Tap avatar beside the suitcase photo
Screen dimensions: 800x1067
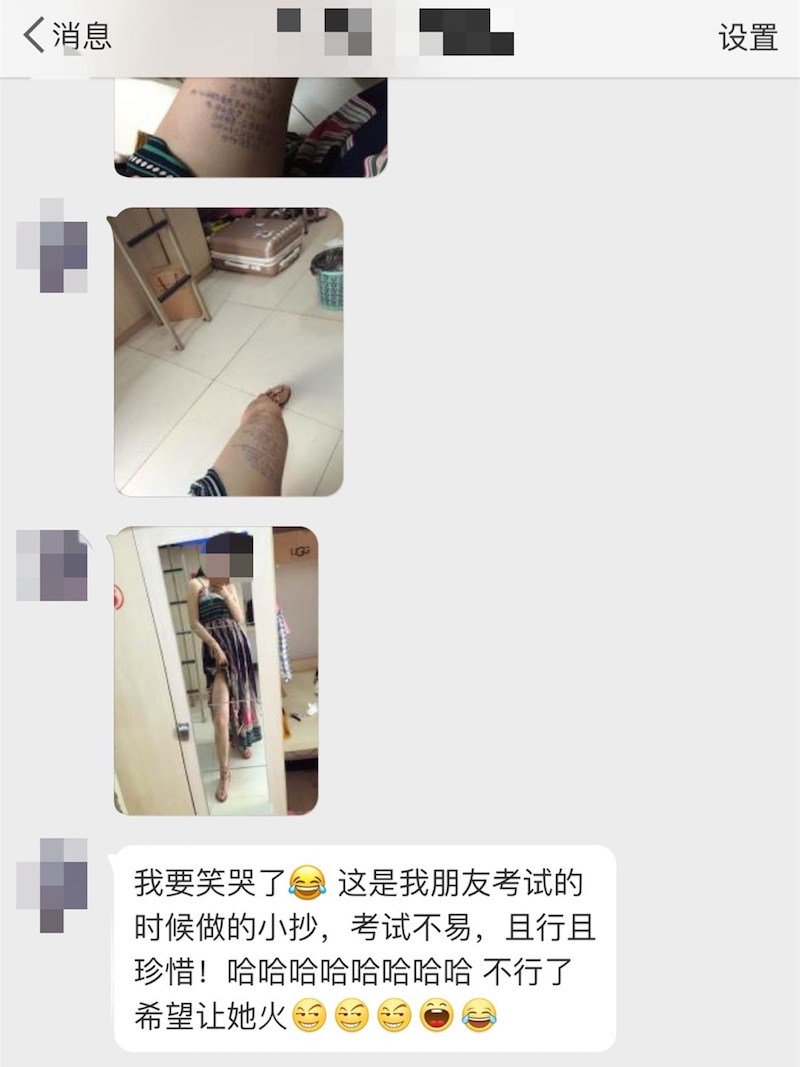[x=52, y=246]
